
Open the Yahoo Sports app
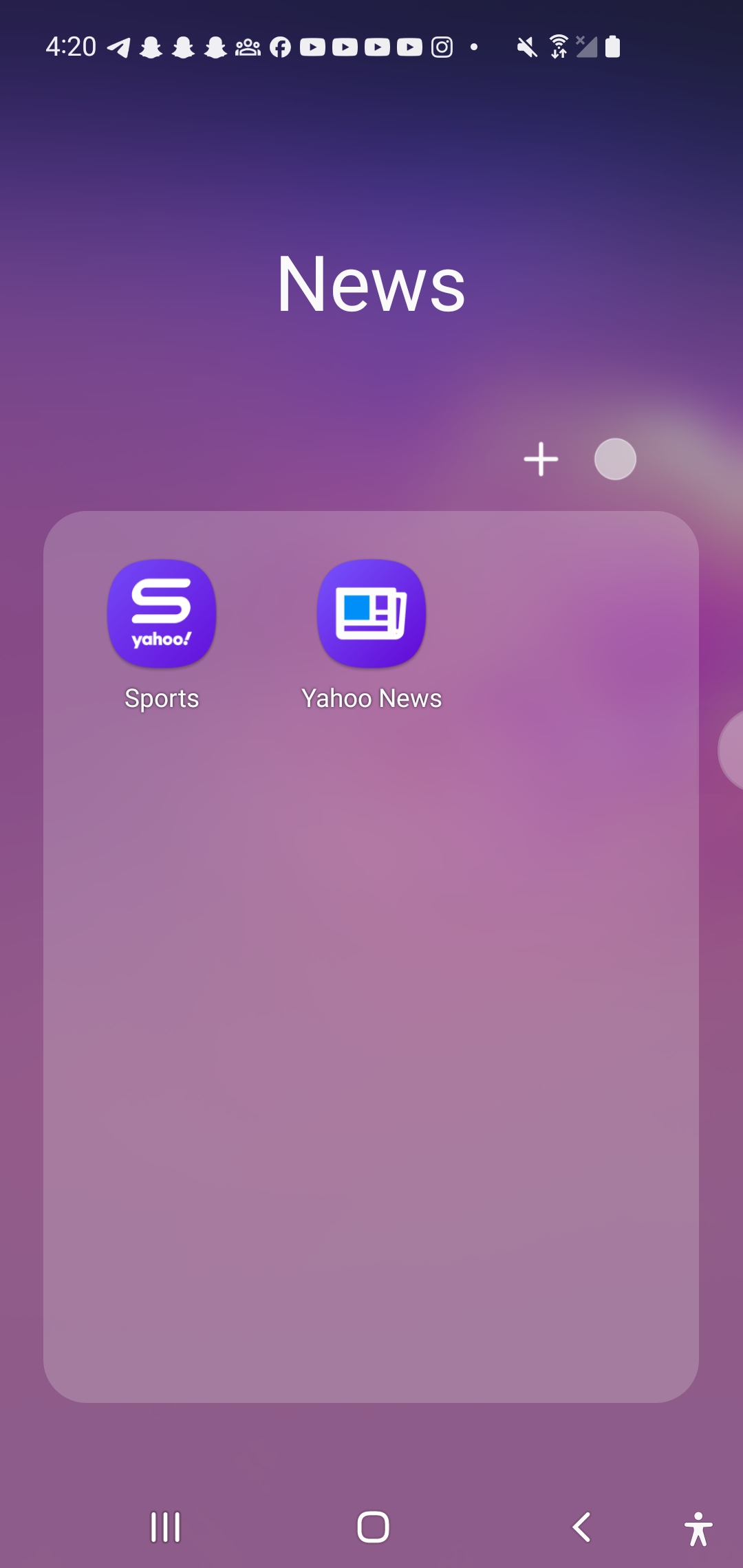click(x=162, y=613)
